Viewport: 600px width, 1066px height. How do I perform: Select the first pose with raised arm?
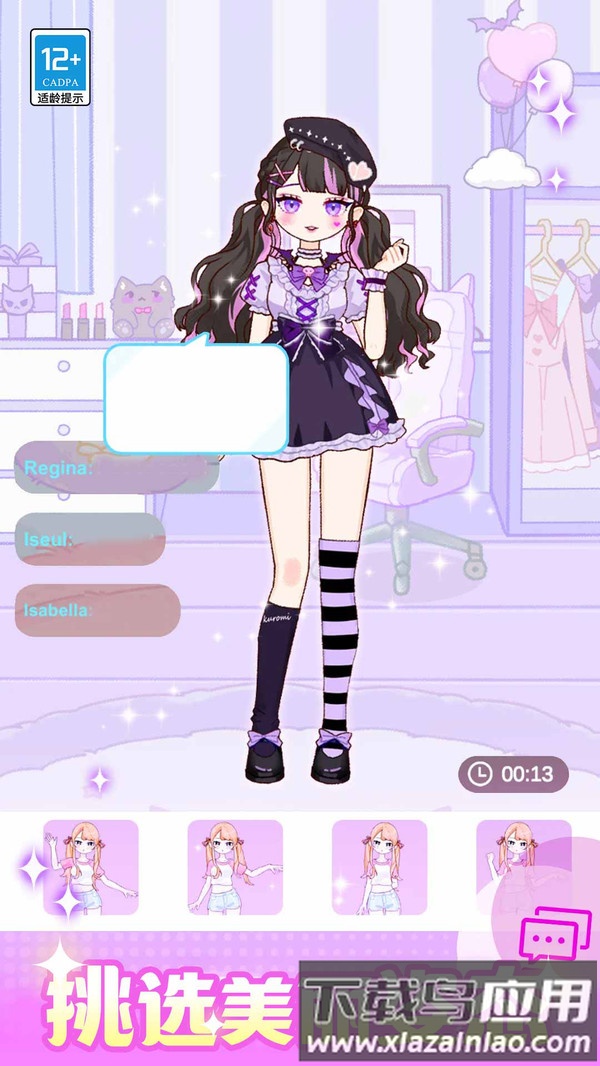tap(91, 867)
